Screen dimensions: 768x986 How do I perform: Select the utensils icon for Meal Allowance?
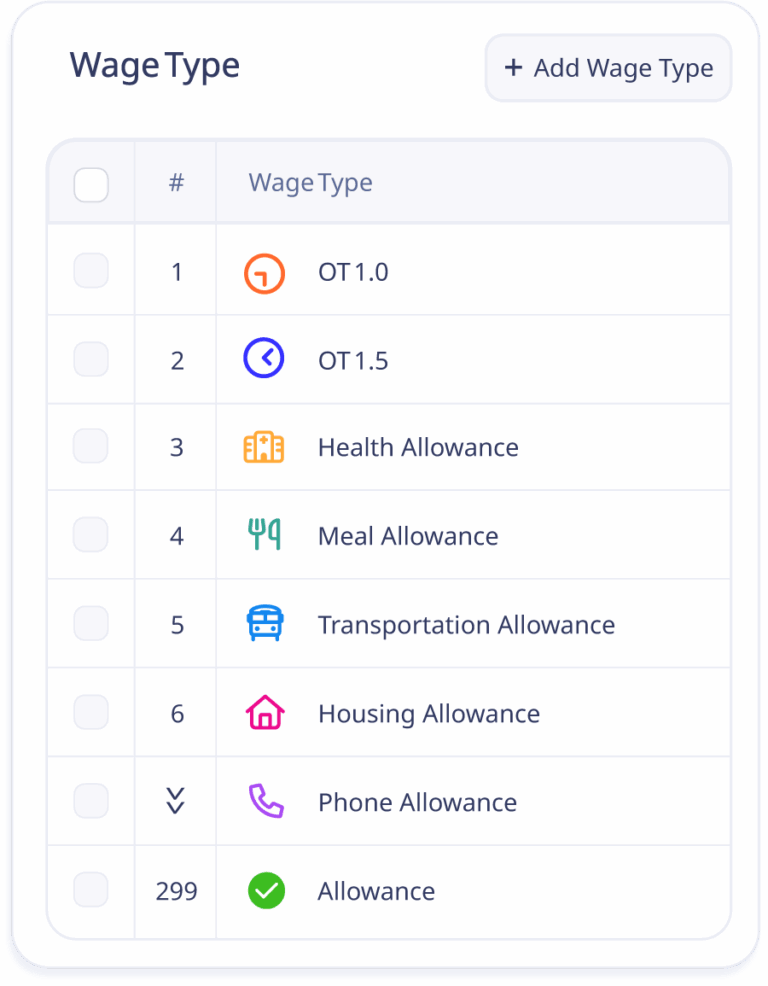(x=265, y=535)
